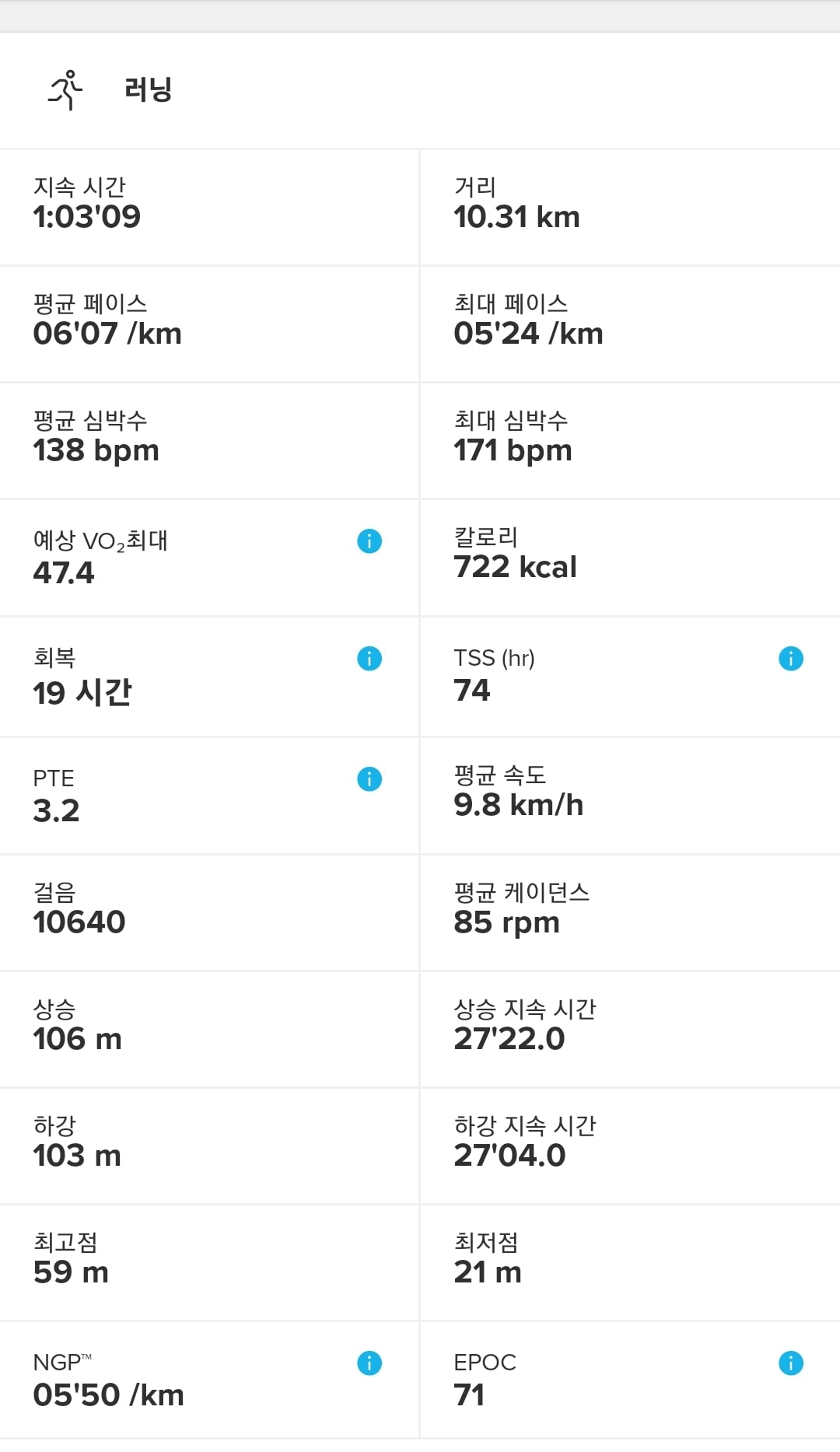Show info about 회복 time
Screen dimensions: 840x1452
point(369,659)
